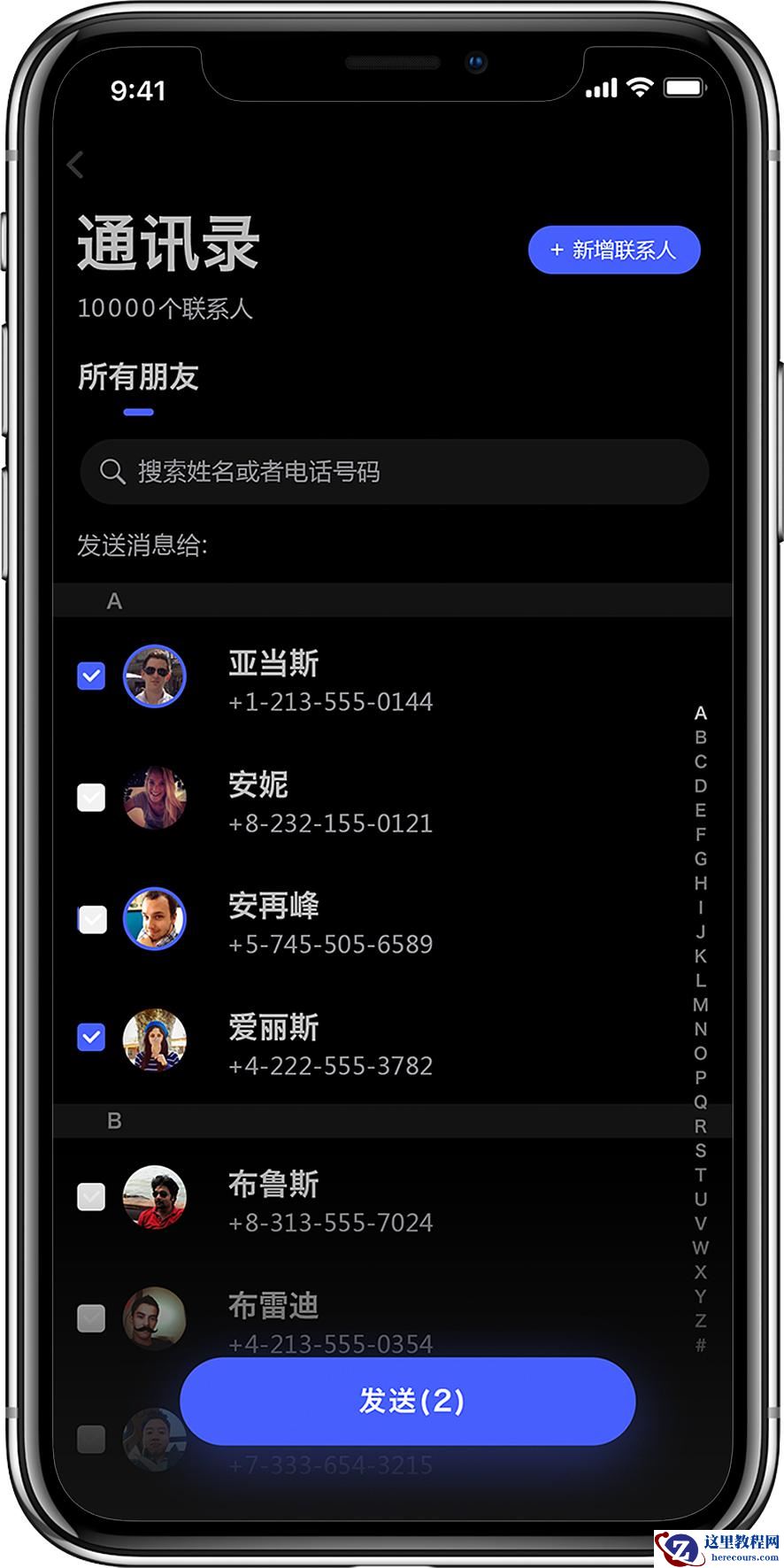Tick the checkbox for 布鲁斯

(91, 1197)
